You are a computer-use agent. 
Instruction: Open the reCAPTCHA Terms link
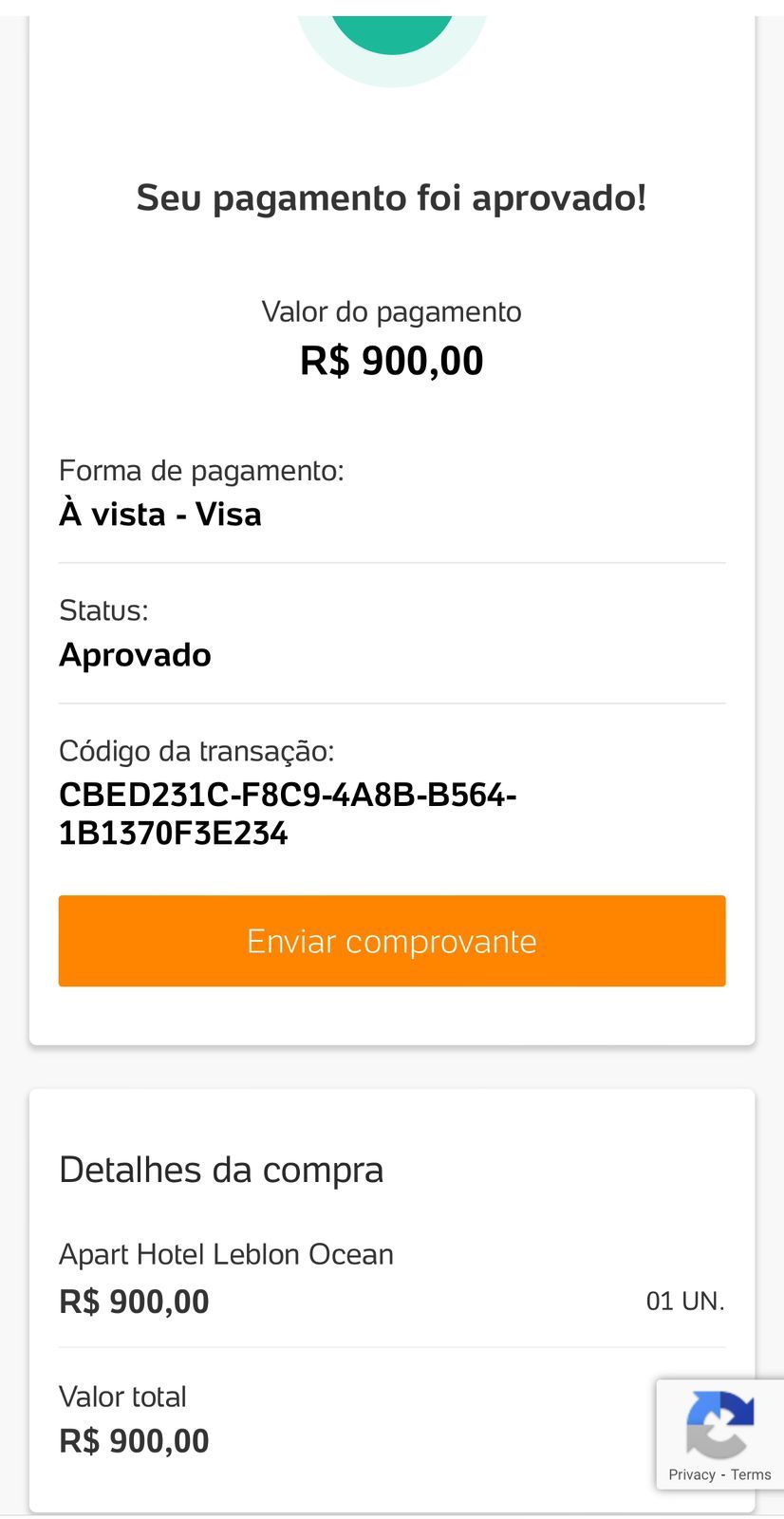pyautogui.click(x=751, y=1474)
